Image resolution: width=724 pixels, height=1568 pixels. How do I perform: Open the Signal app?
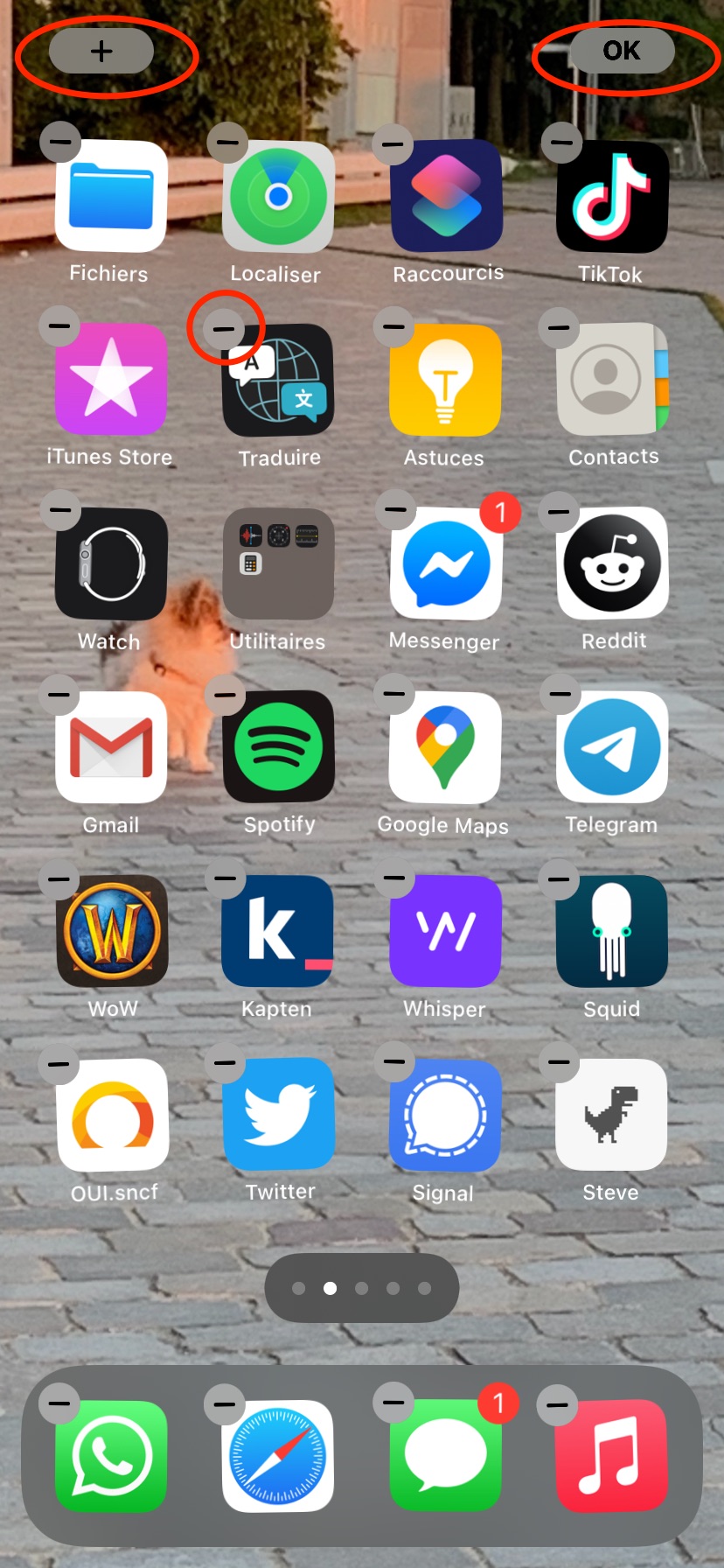446,1115
